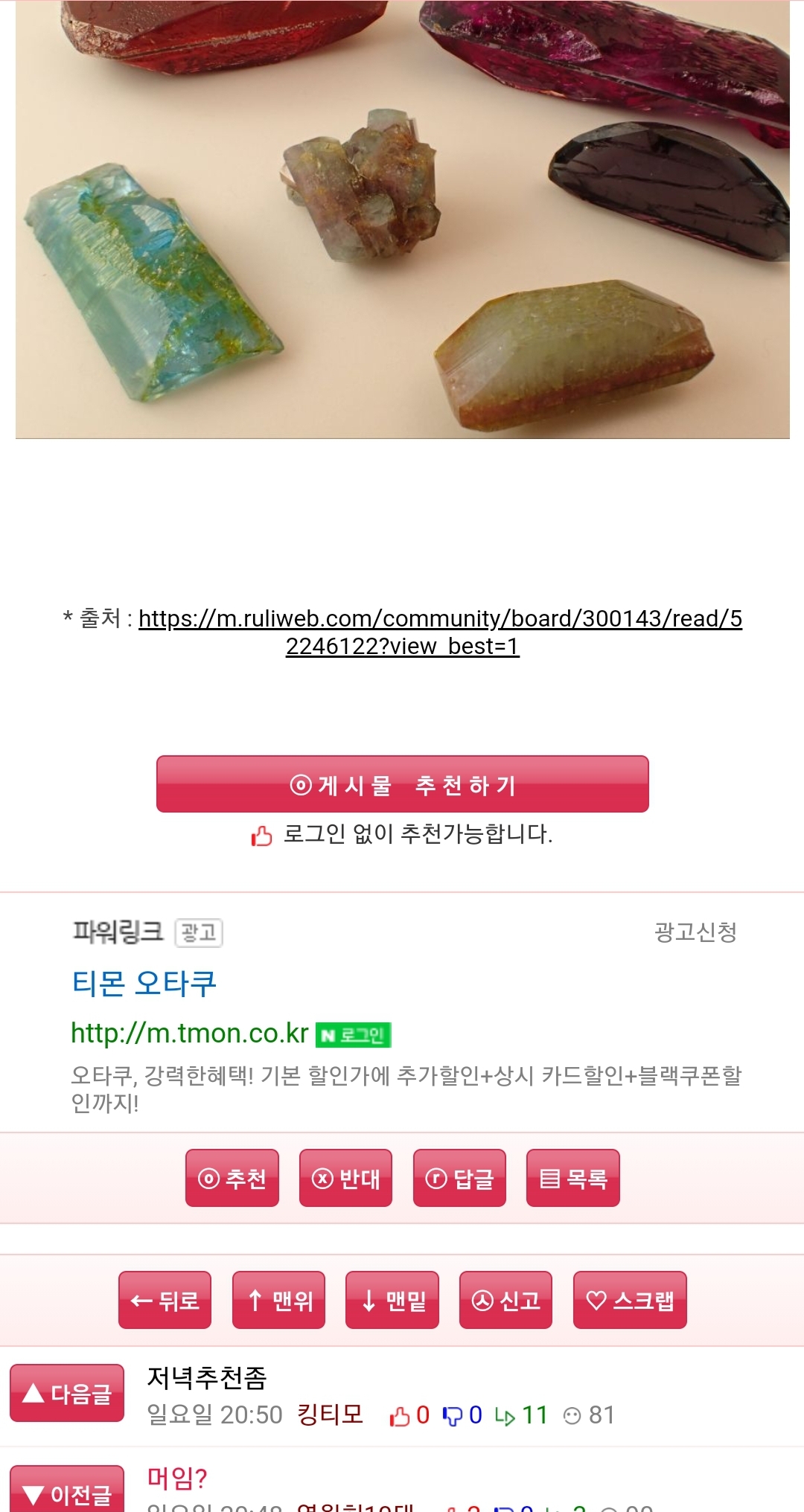The image size is (804, 1512).
Task: Scrap the post with 스크랩
Action: pos(630,1300)
